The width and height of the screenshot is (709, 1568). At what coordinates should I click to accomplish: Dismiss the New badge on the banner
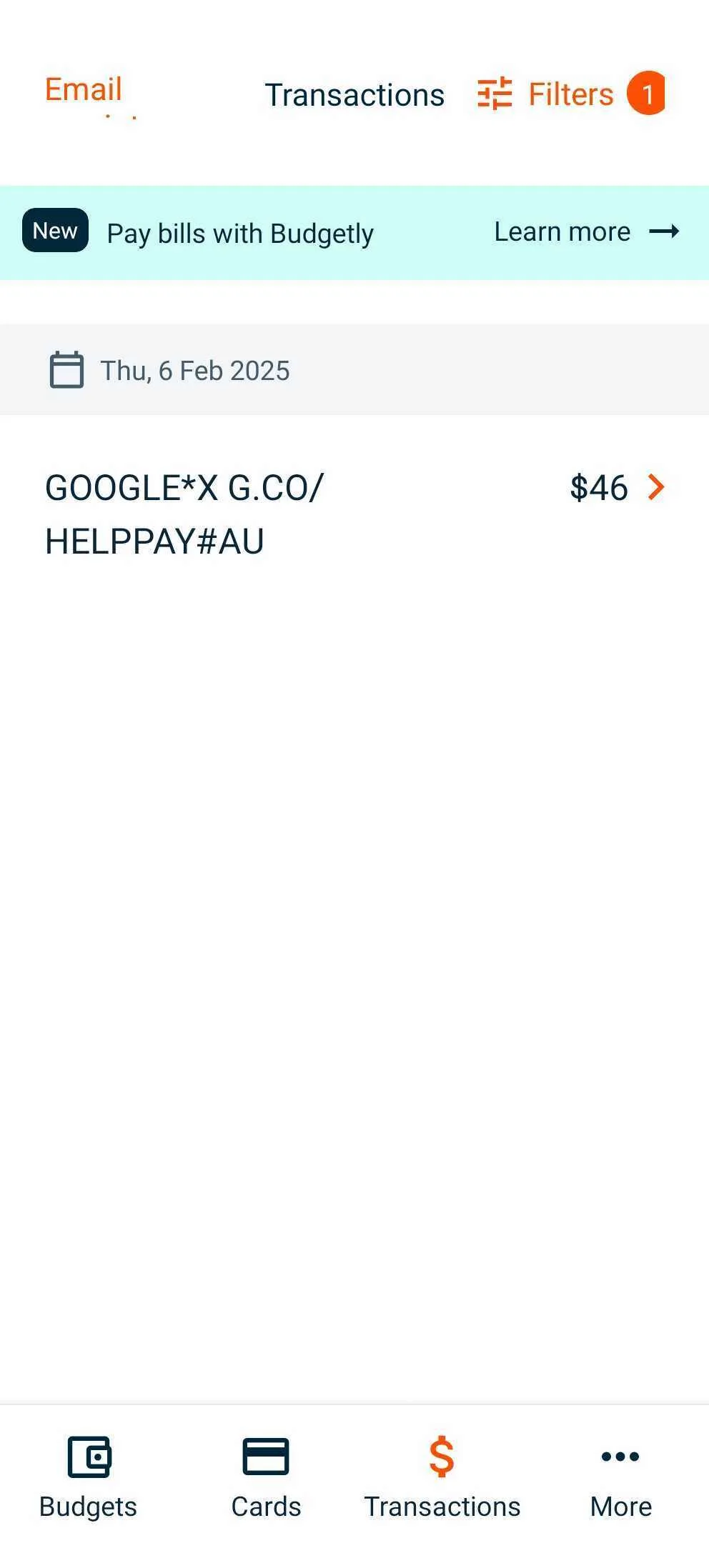click(54, 230)
